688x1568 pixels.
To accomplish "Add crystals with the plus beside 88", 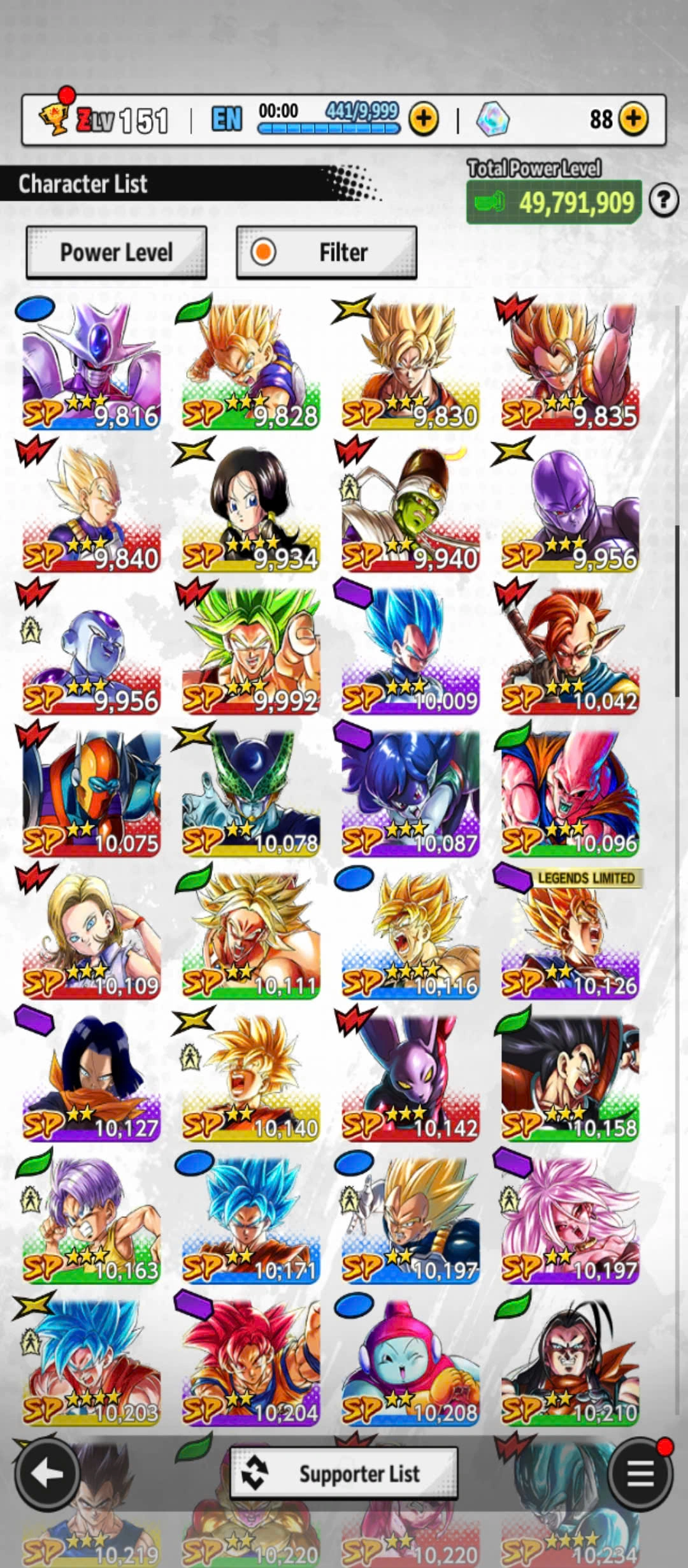I will tap(633, 119).
